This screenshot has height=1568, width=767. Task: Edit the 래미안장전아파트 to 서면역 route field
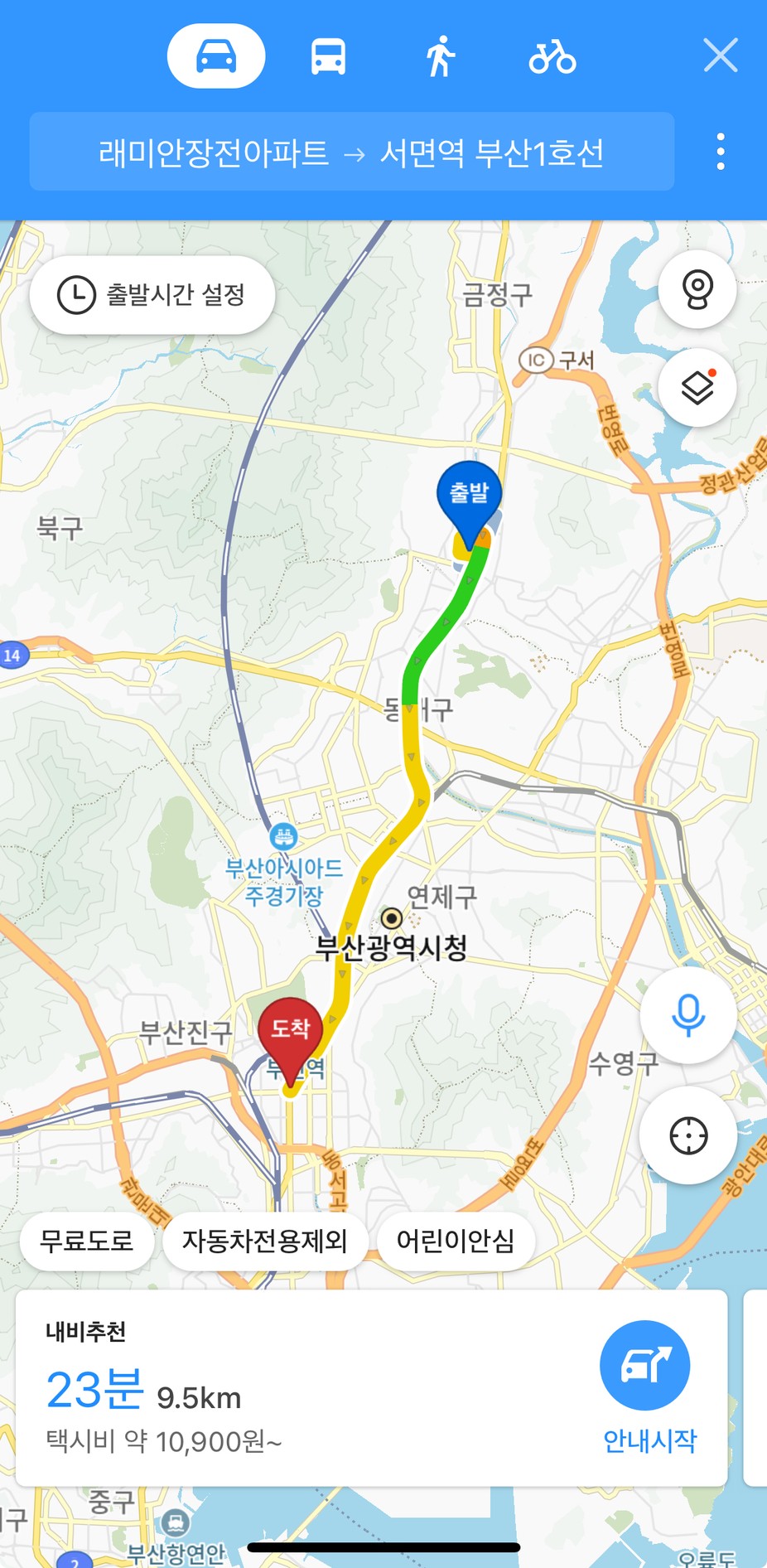pyautogui.click(x=351, y=152)
